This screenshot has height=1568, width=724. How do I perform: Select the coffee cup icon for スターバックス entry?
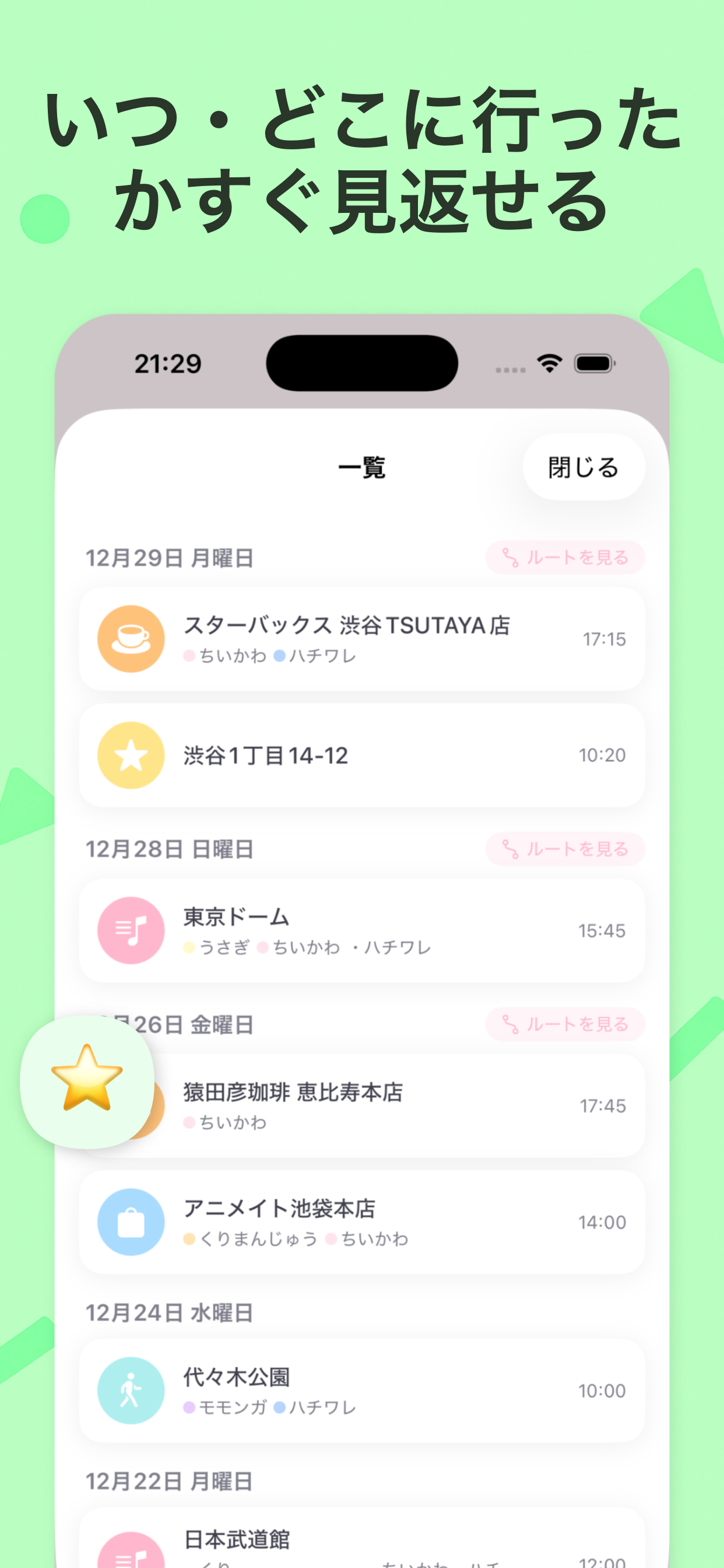click(x=130, y=639)
